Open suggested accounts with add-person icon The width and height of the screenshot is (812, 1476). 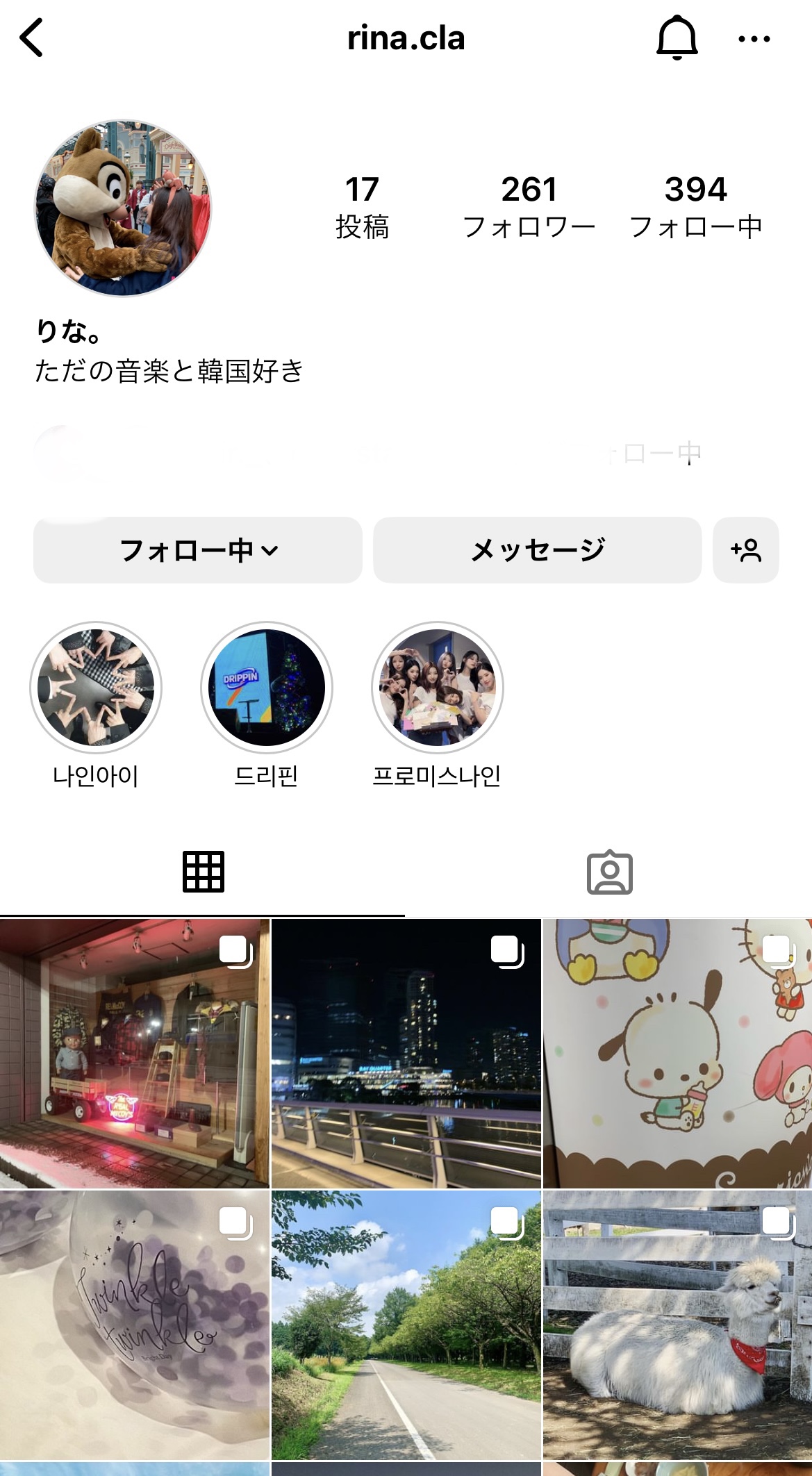(745, 550)
